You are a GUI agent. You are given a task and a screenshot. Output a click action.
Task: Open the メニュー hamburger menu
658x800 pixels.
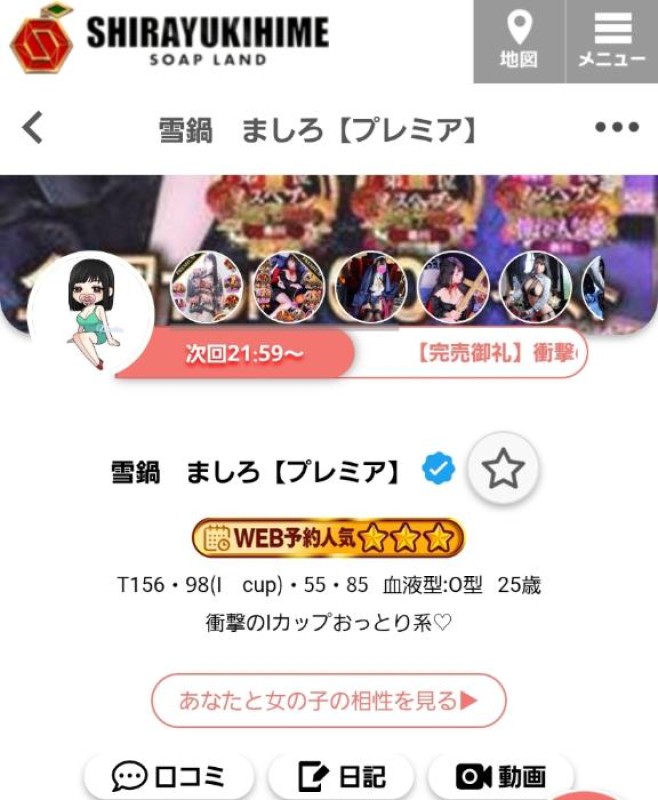(x=612, y=41)
